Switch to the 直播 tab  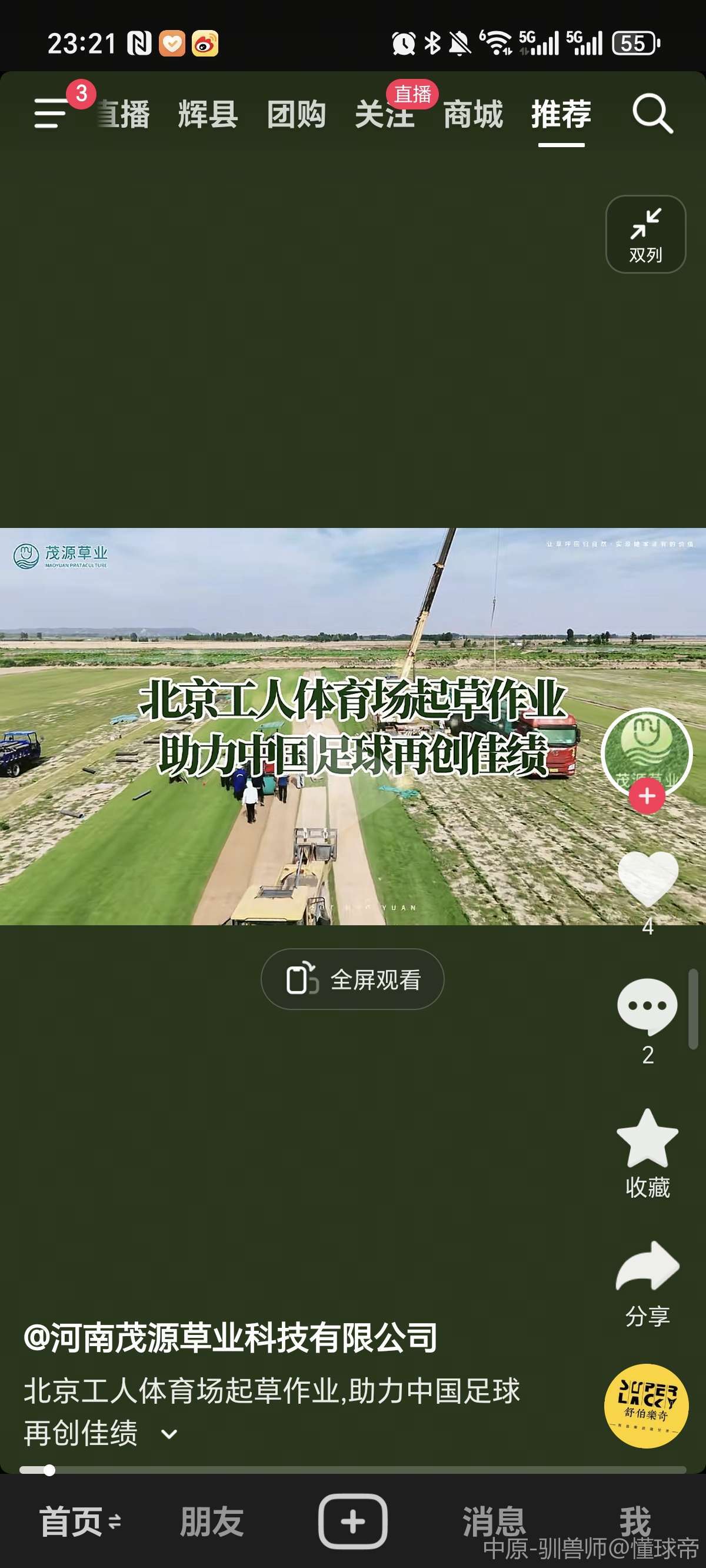pos(125,114)
